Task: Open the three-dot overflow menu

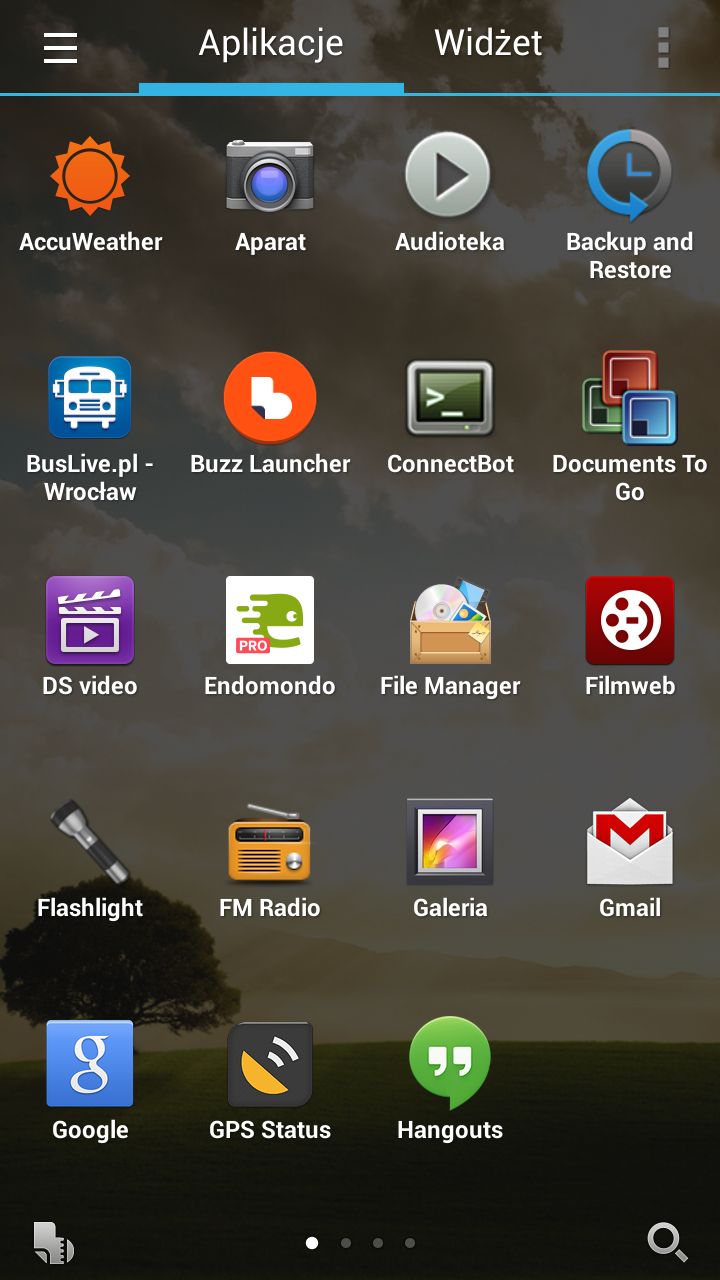Action: click(662, 47)
